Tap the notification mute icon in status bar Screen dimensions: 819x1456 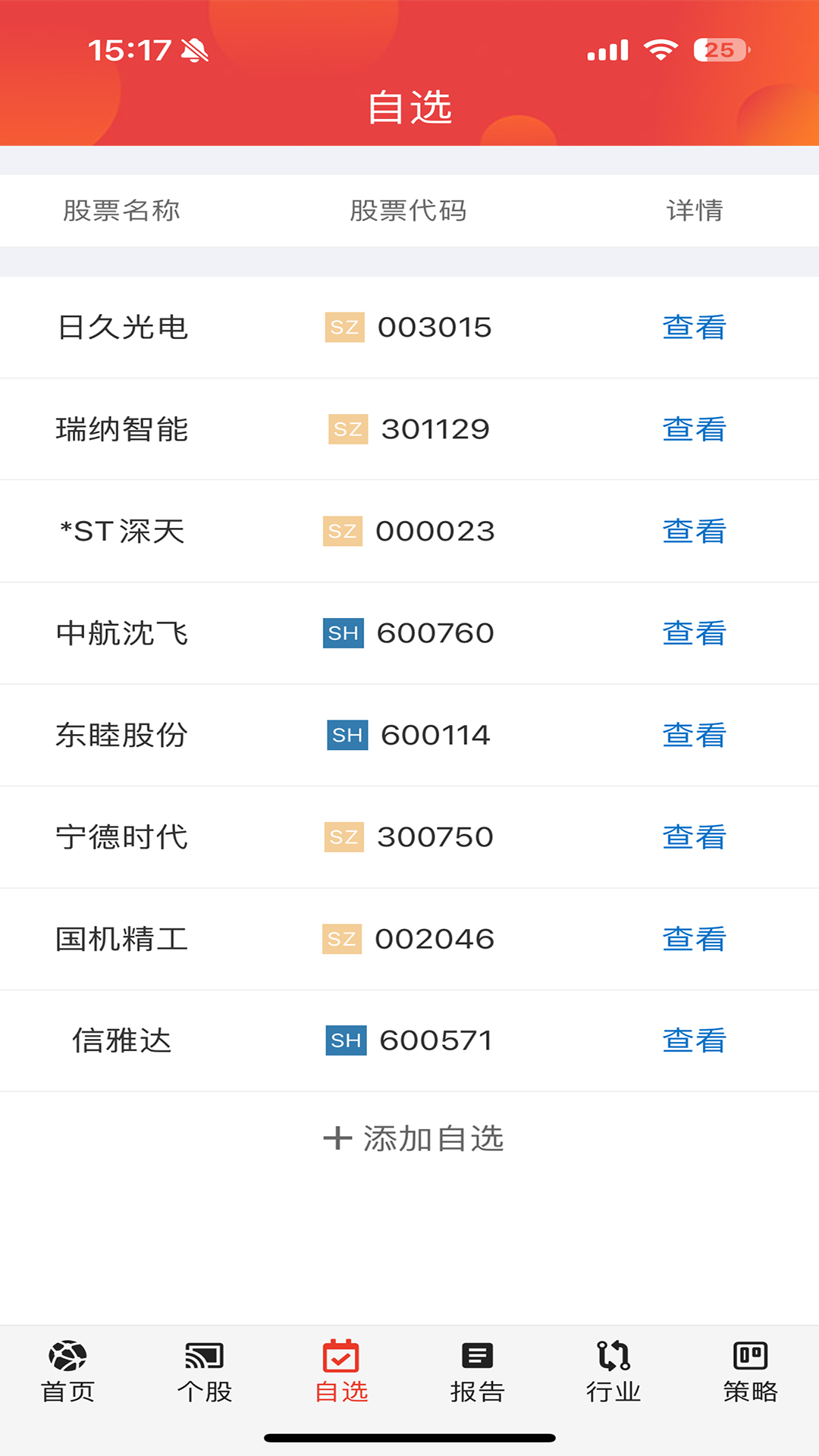tap(194, 49)
